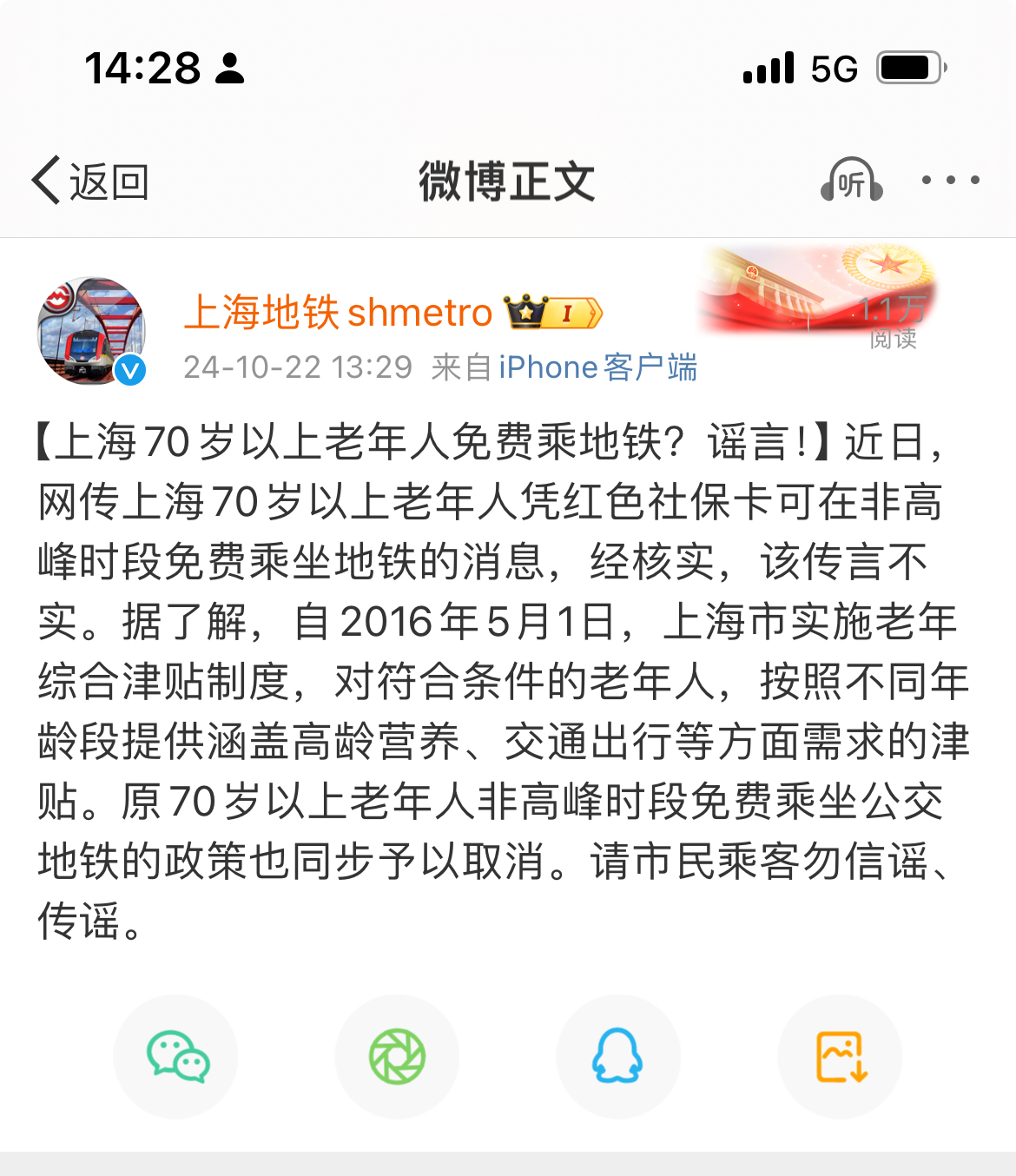Open the three-dot overflow menu
1016x1176 pixels.
point(950,181)
